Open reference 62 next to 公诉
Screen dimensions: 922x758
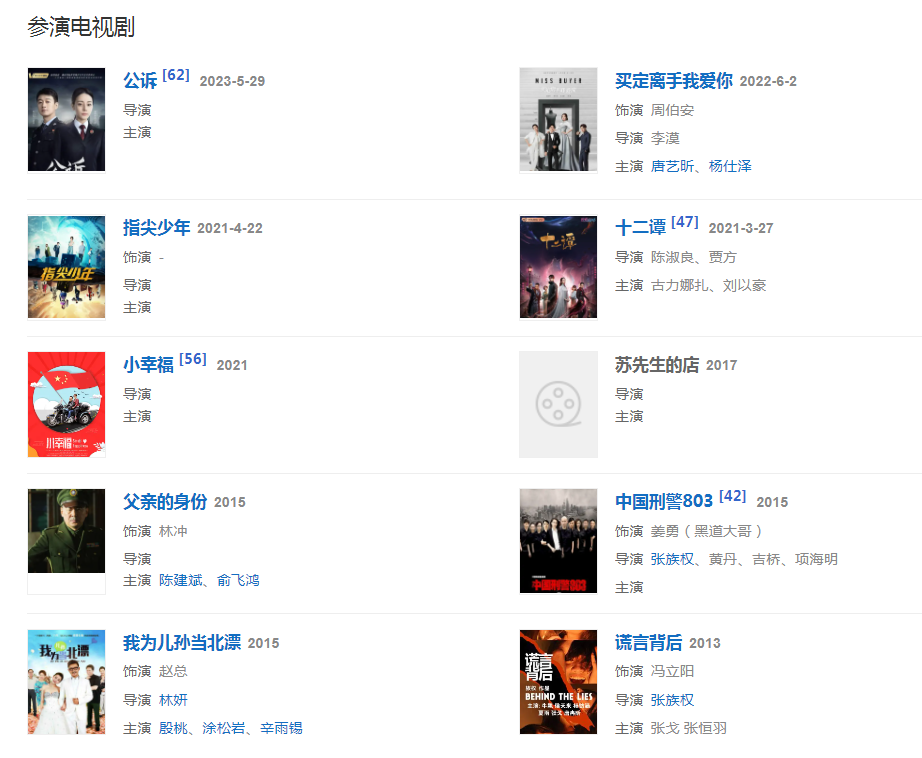coord(176,75)
